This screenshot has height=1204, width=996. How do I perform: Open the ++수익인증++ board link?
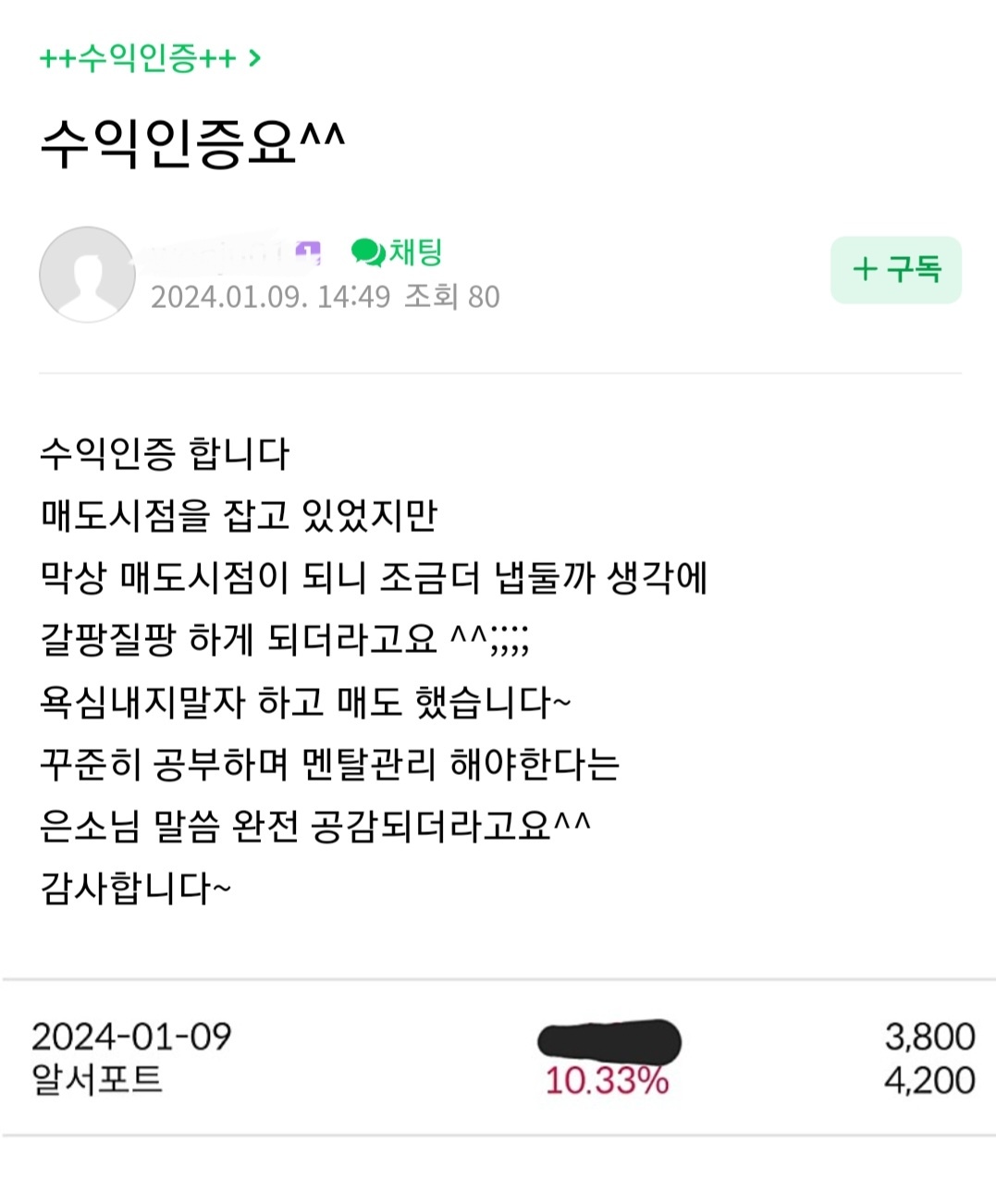click(150, 58)
